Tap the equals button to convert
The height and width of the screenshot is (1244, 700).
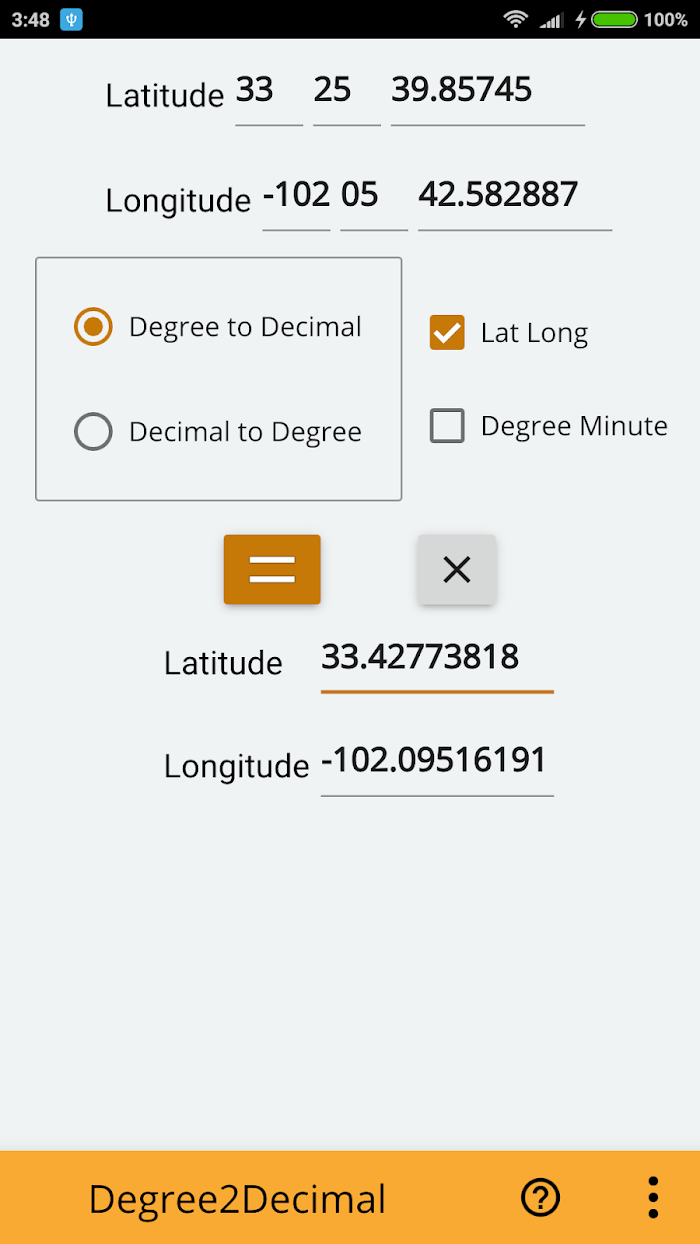click(x=272, y=570)
